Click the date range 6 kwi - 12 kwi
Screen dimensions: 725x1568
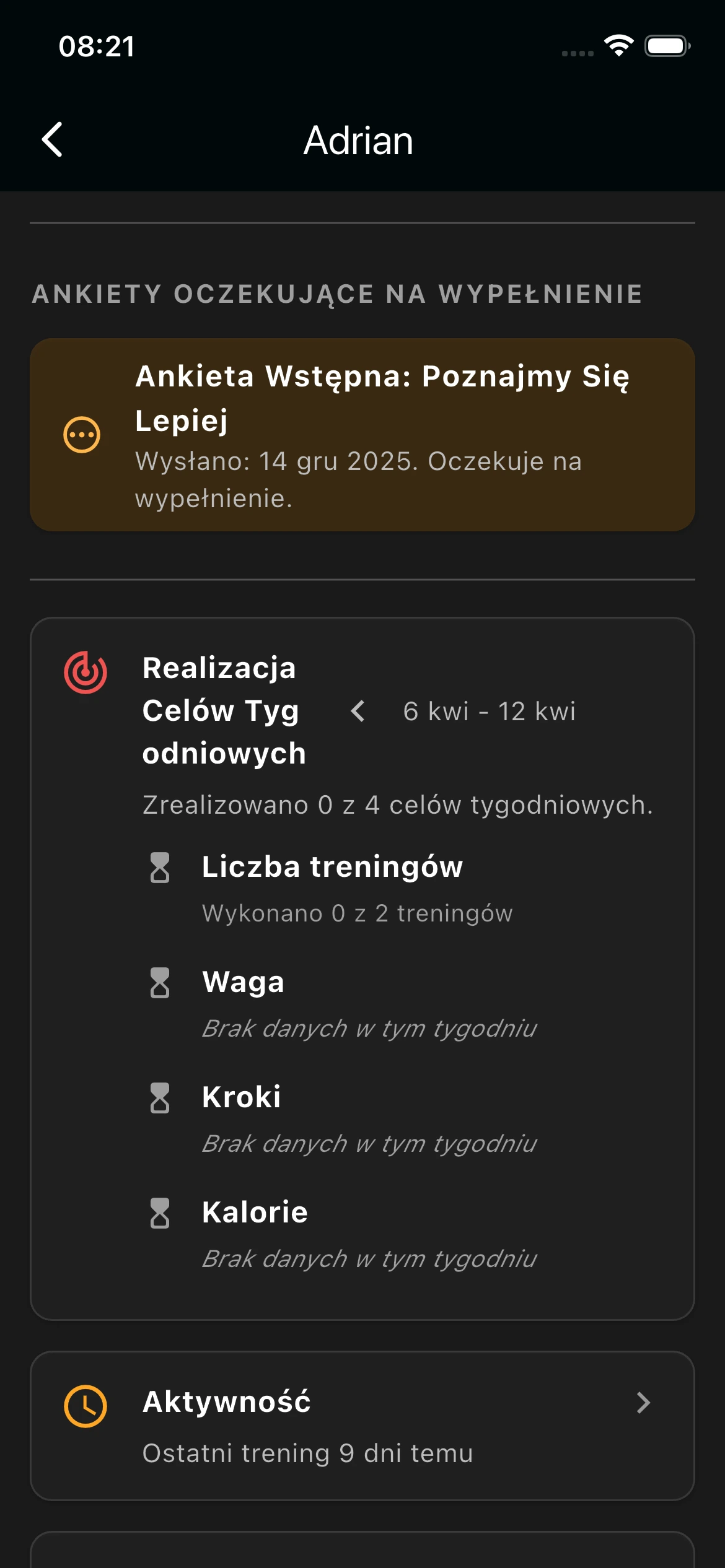point(489,712)
